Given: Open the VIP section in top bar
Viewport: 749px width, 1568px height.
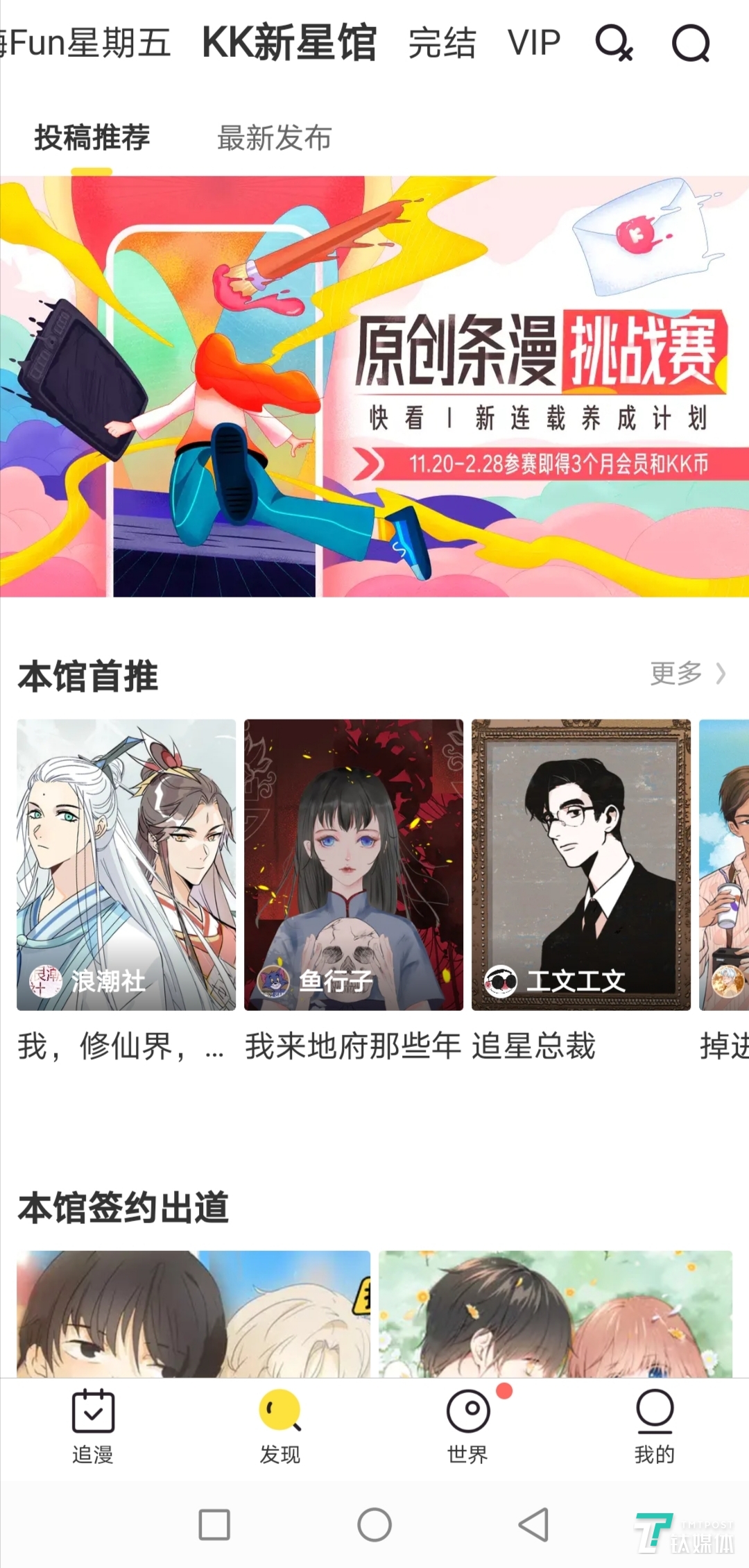Looking at the screenshot, I should pos(534,44).
